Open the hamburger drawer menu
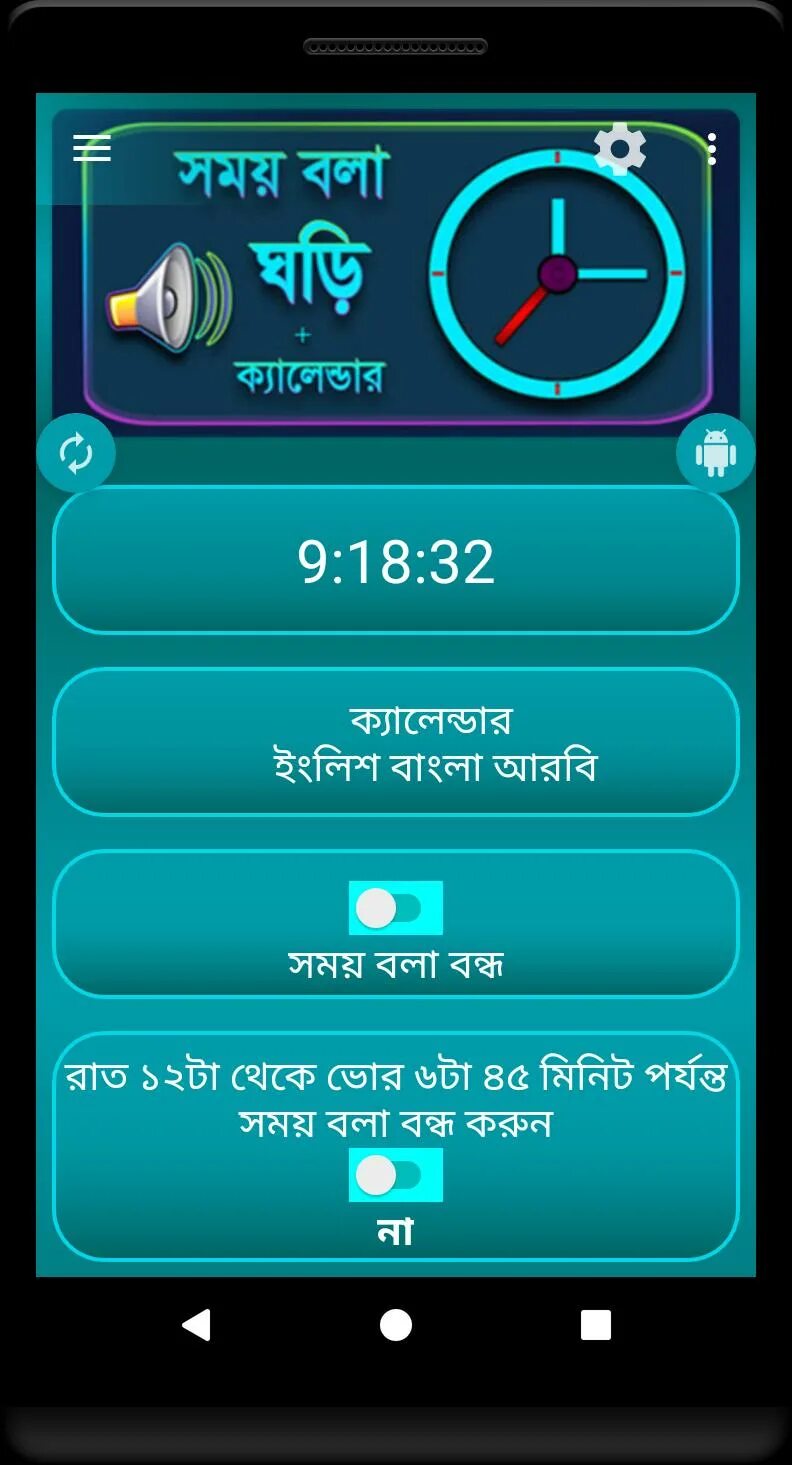The width and height of the screenshot is (792, 1465). click(92, 148)
